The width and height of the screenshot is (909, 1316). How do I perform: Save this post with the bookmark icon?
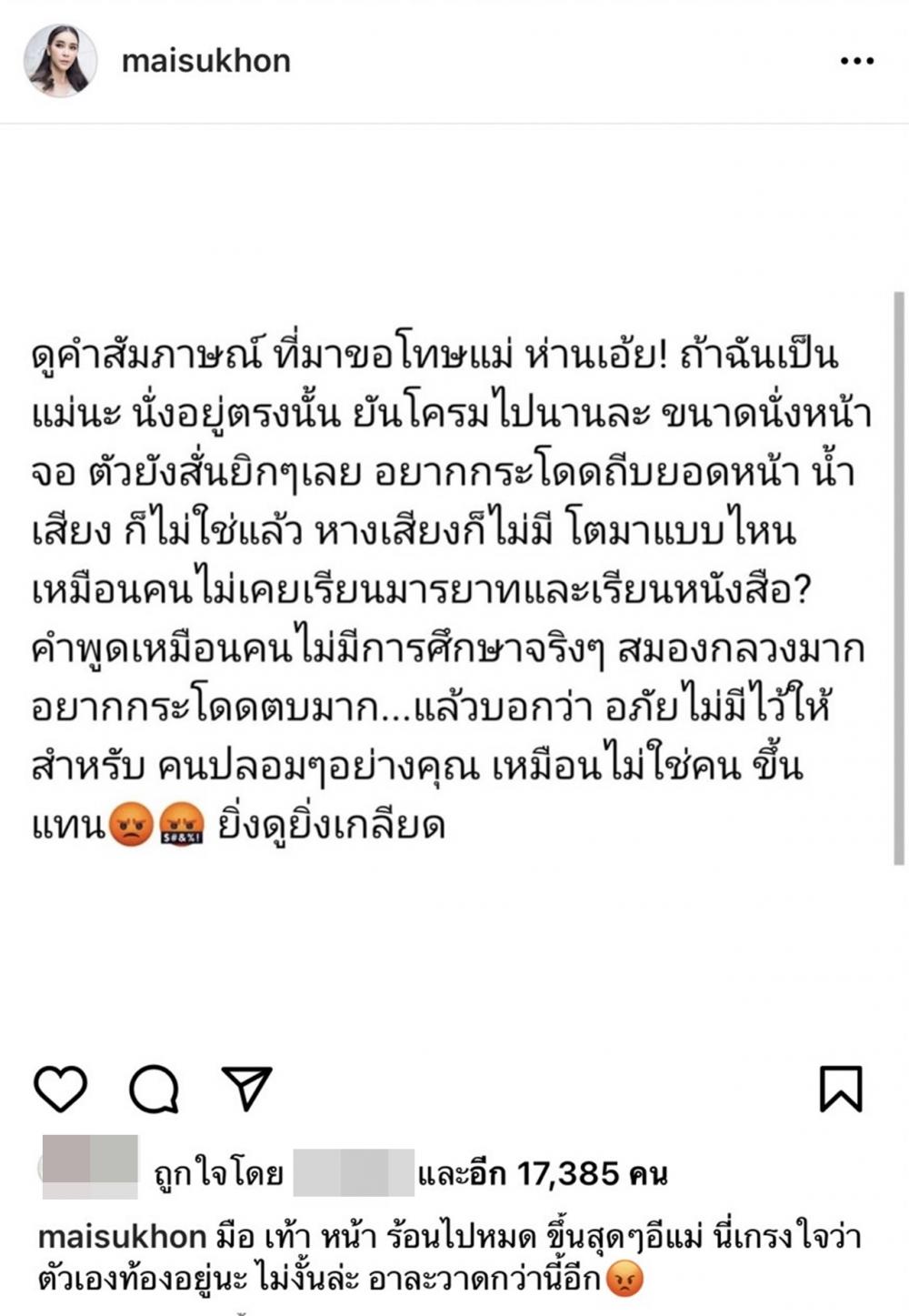841,1089
